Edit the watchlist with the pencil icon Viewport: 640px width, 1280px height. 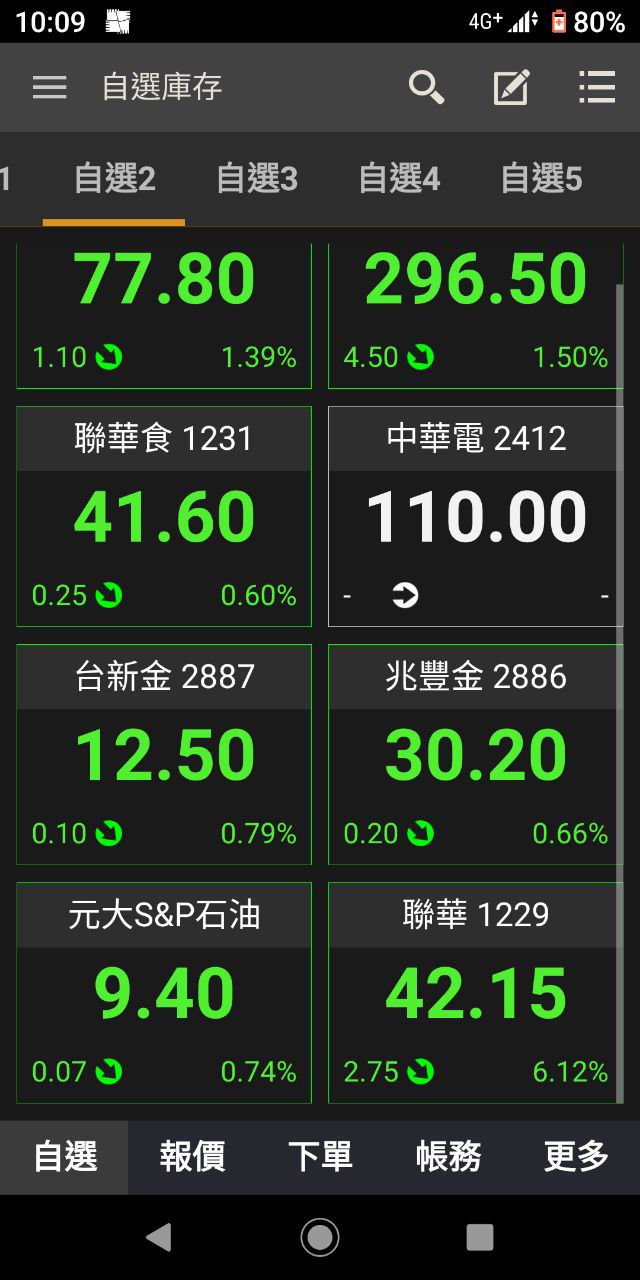pyautogui.click(x=511, y=88)
